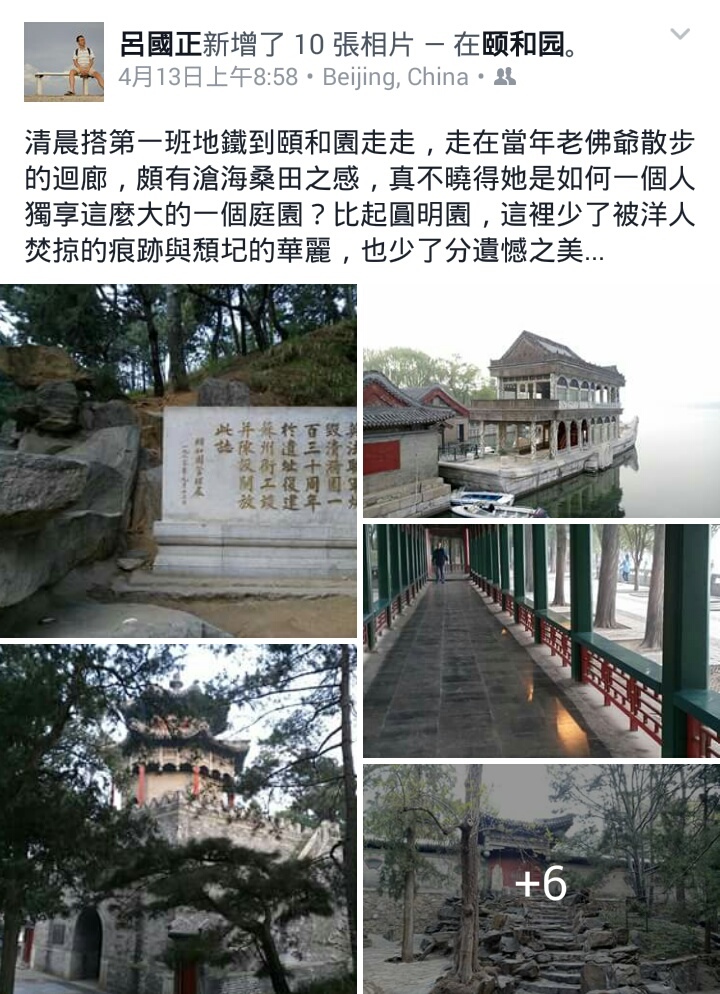Screen dimensions: 720x994
Task: Open the long corridor photo
Action: (541, 640)
